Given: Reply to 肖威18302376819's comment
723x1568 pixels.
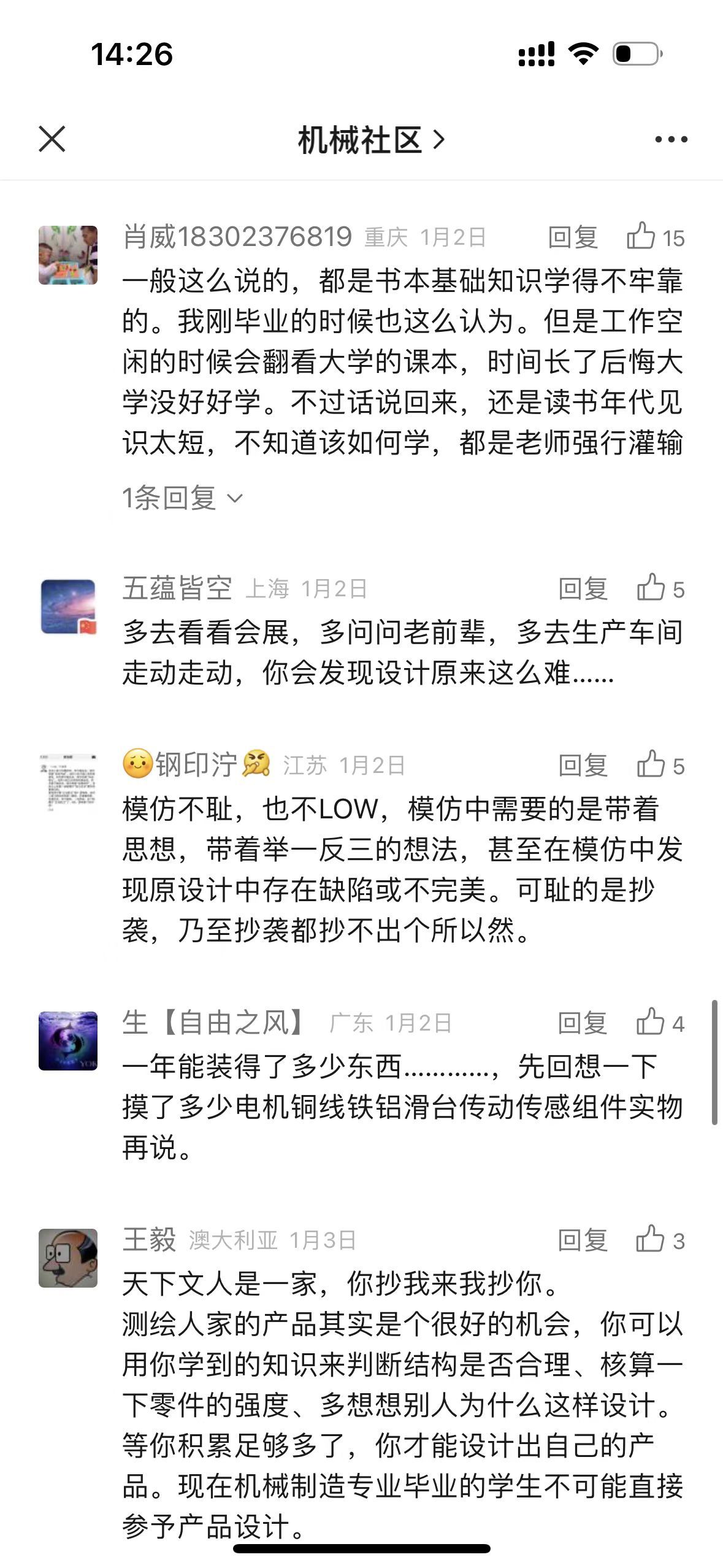Looking at the screenshot, I should point(573,237).
